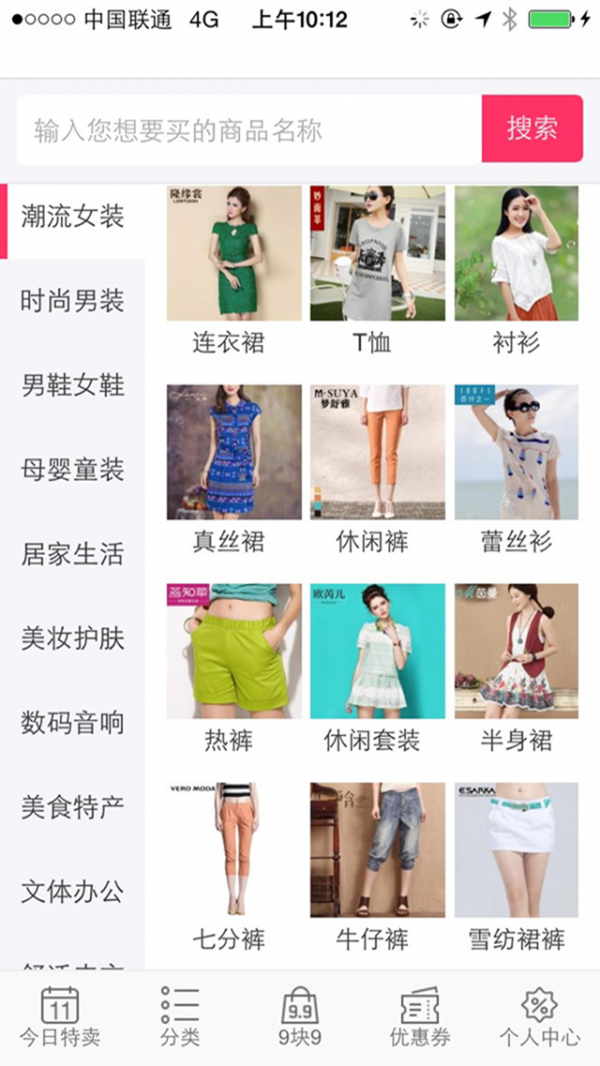Viewport: 600px width, 1066px height.
Task: Open 美妆护肤 category list
Action: pos(73,638)
